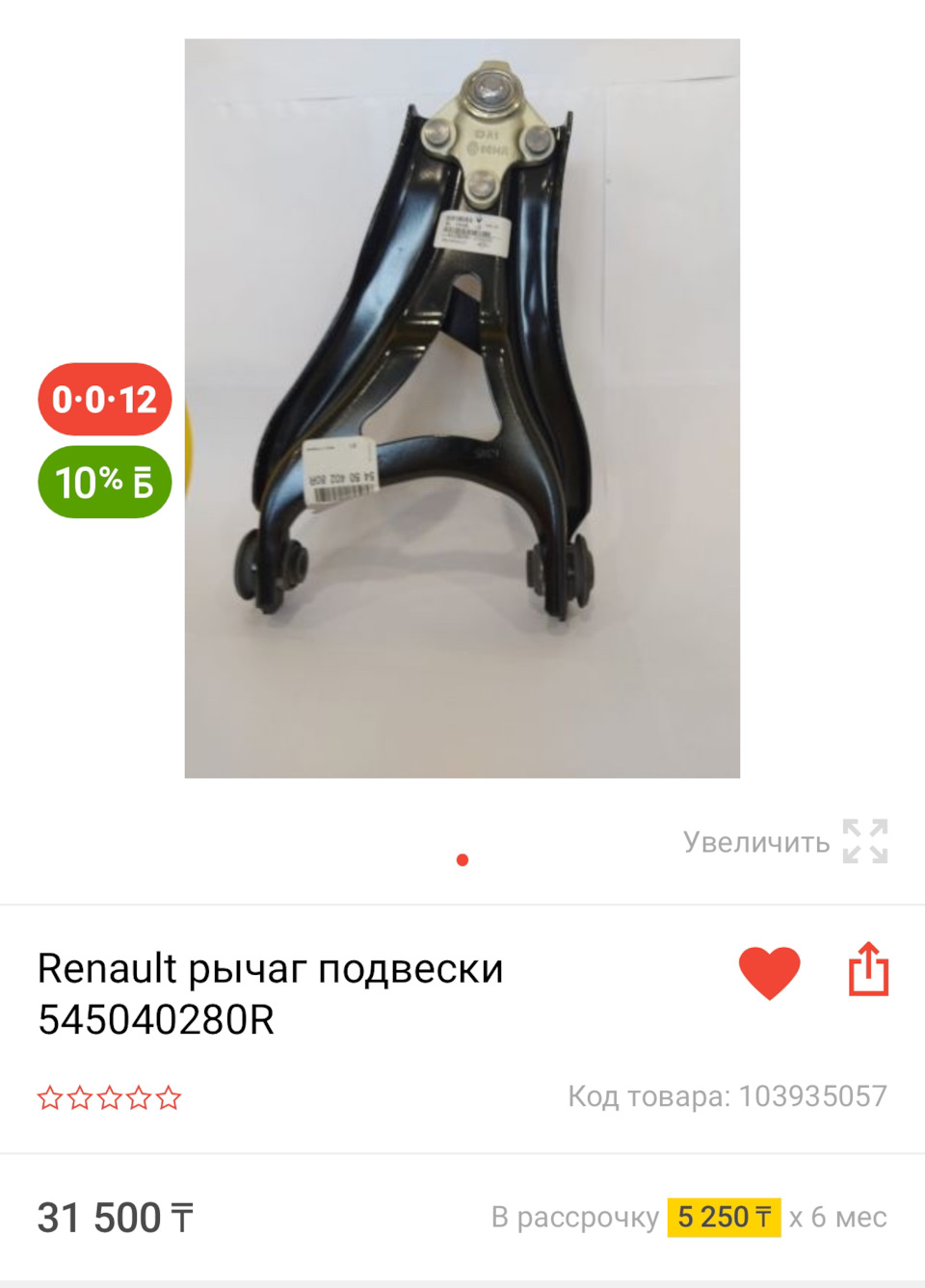The image size is (925, 1288).
Task: Select the product title Renault рычаг подвески
Action: 271,969
